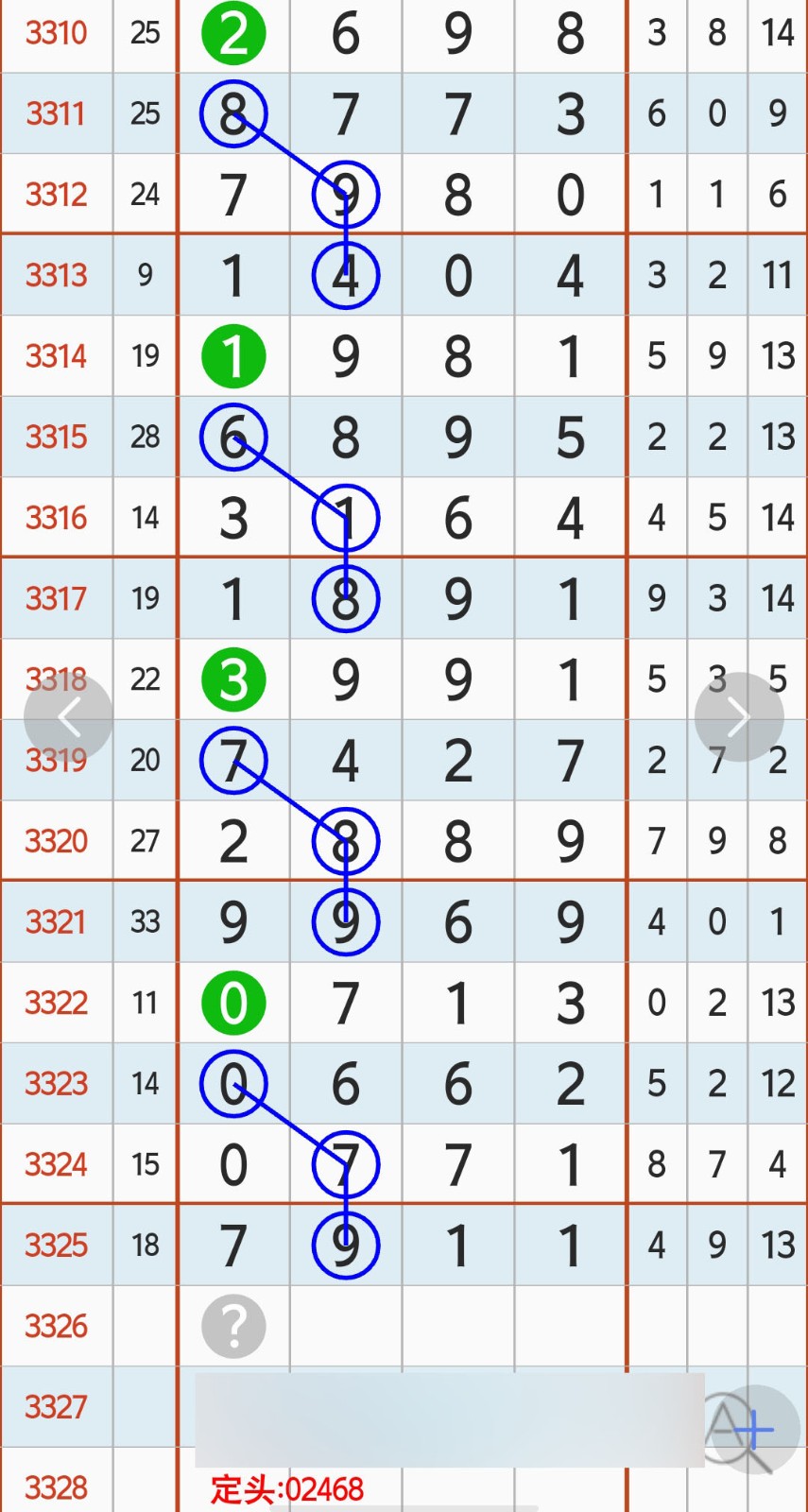Click the question mark icon in row 3326
The image size is (808, 1512).
coord(233,1327)
